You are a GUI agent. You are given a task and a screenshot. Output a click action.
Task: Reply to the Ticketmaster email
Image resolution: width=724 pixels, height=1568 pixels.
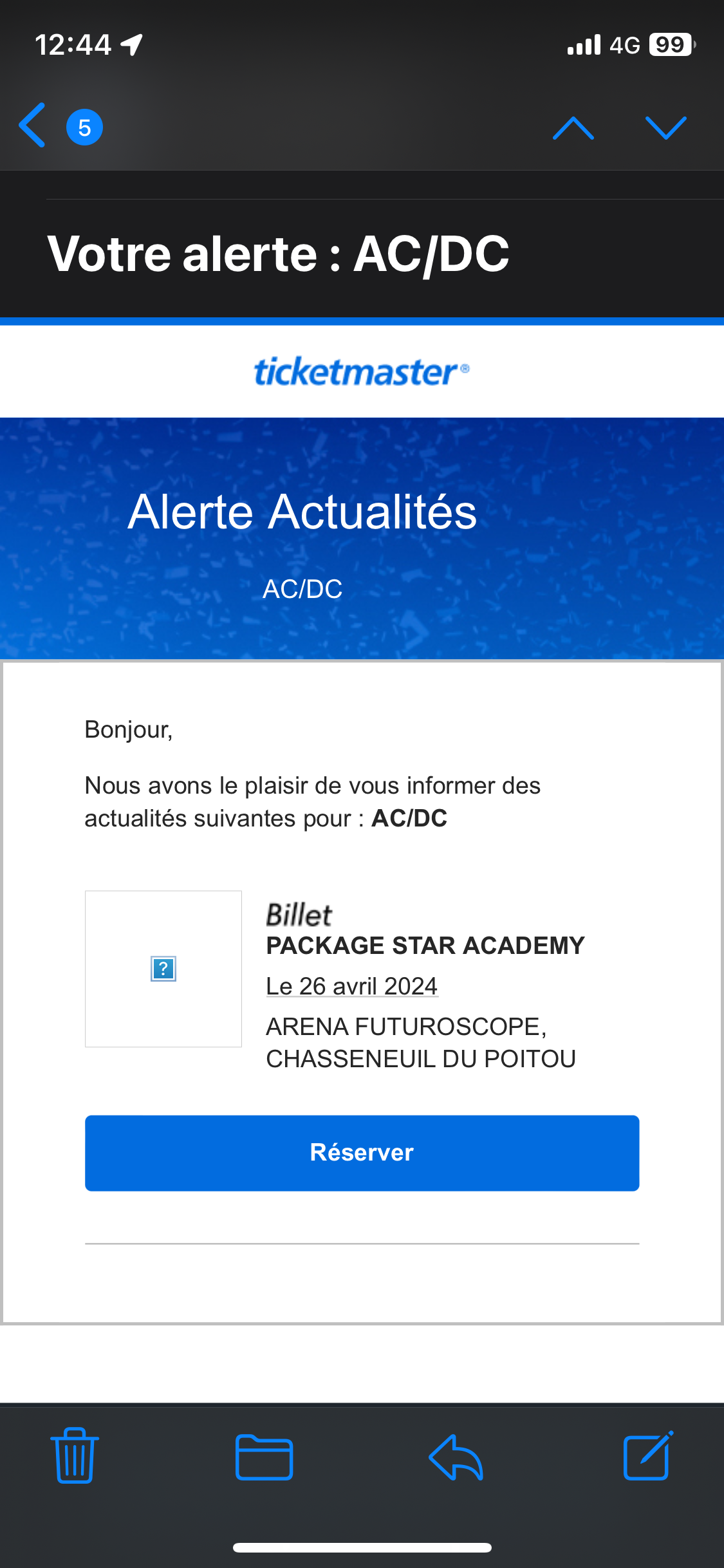pyautogui.click(x=456, y=1457)
